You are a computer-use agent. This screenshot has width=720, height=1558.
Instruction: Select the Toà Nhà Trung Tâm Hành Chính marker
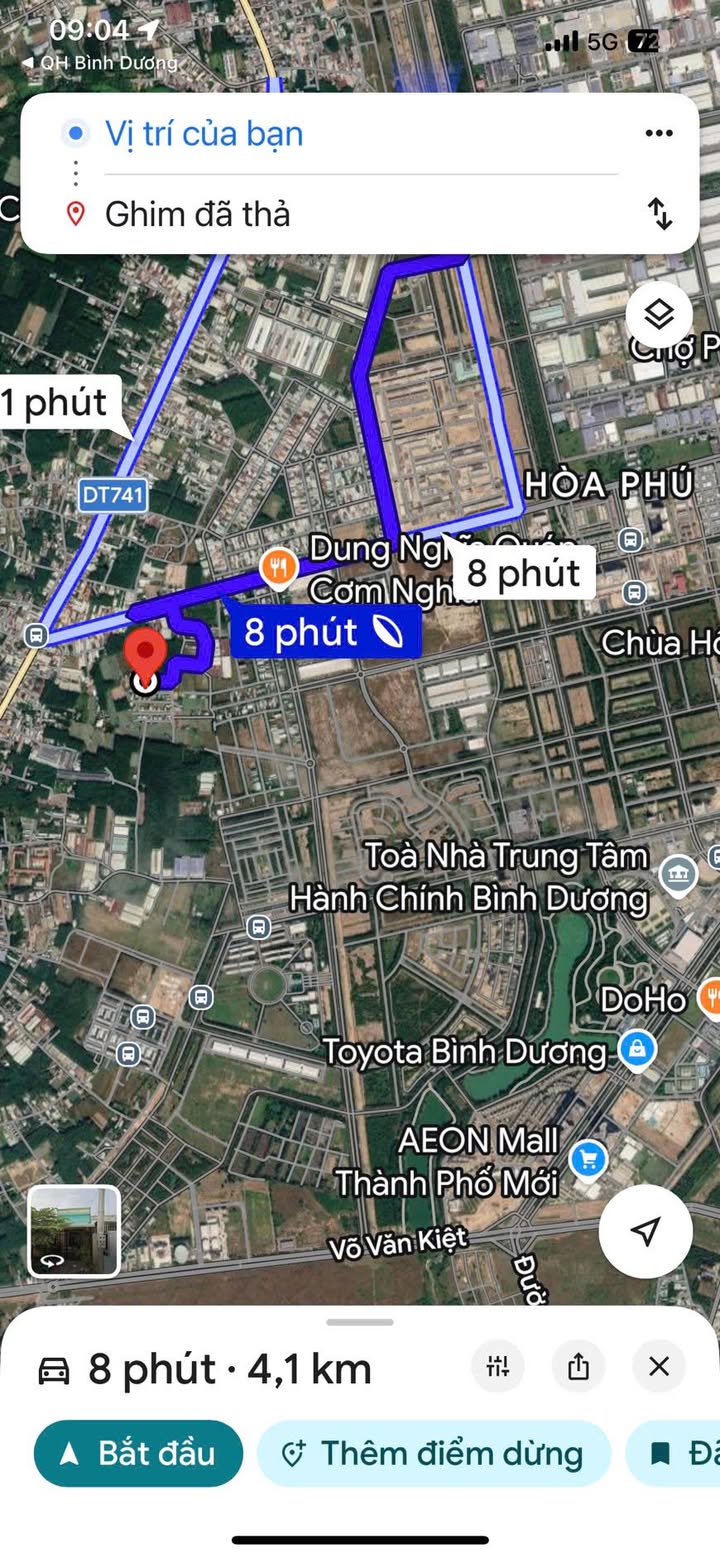(679, 875)
